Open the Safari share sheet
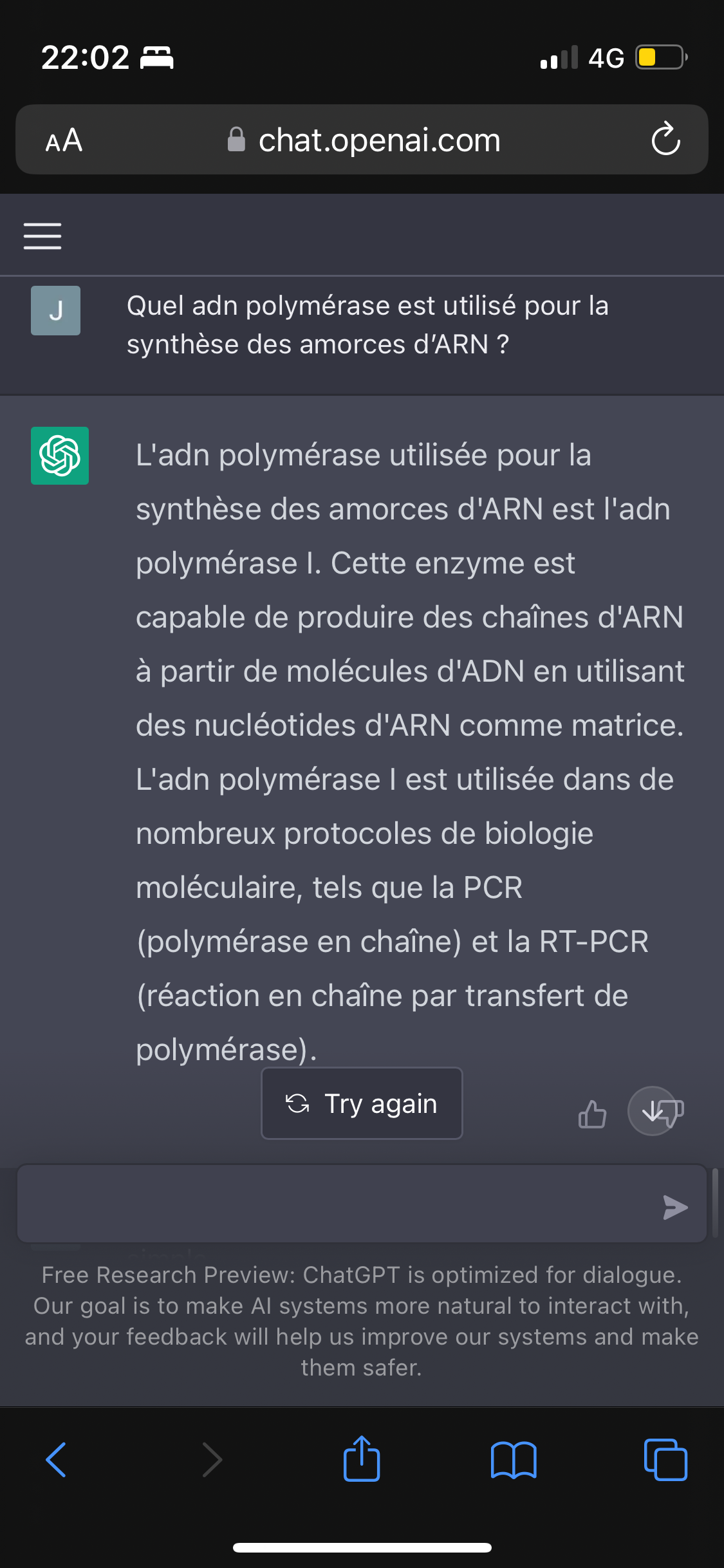724x1568 pixels. [362, 1458]
